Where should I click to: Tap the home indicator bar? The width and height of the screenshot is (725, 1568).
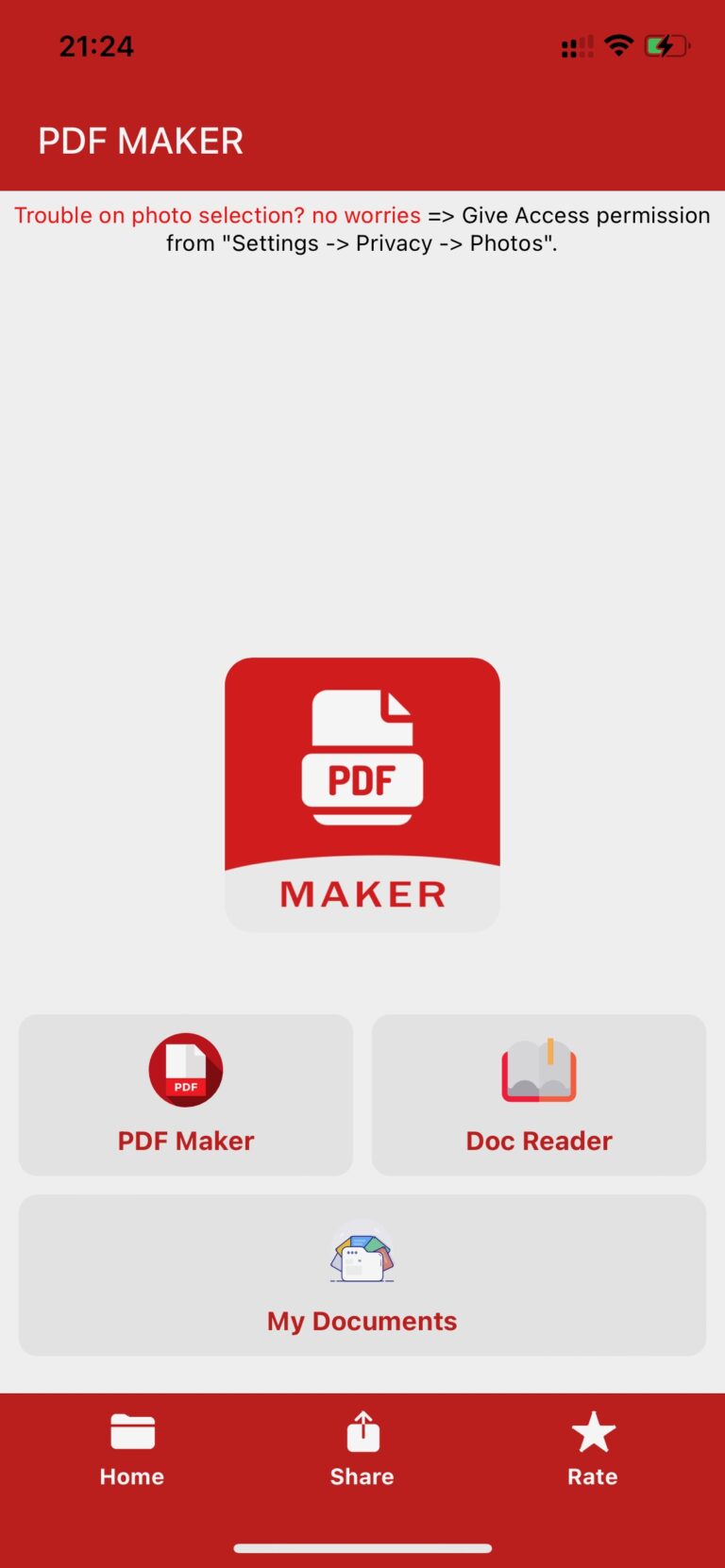pos(362,1547)
